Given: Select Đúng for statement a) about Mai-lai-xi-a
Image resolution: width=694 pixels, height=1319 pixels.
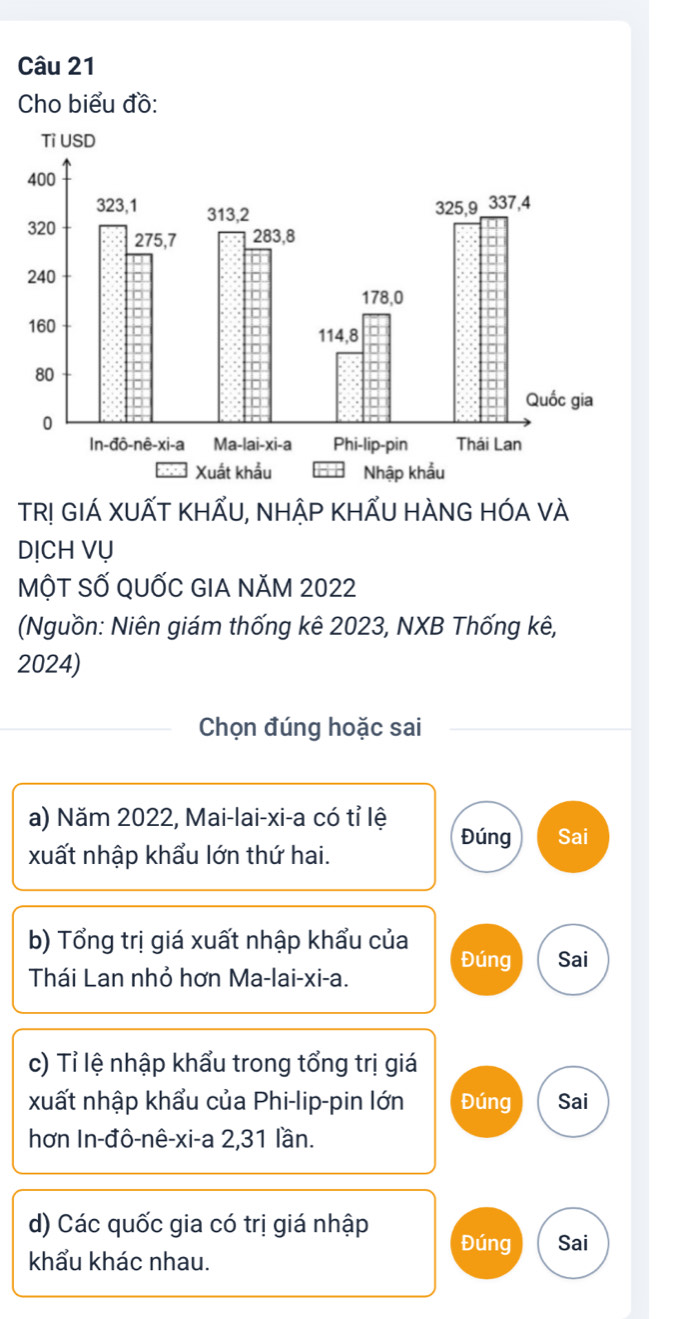Looking at the screenshot, I should [x=486, y=836].
